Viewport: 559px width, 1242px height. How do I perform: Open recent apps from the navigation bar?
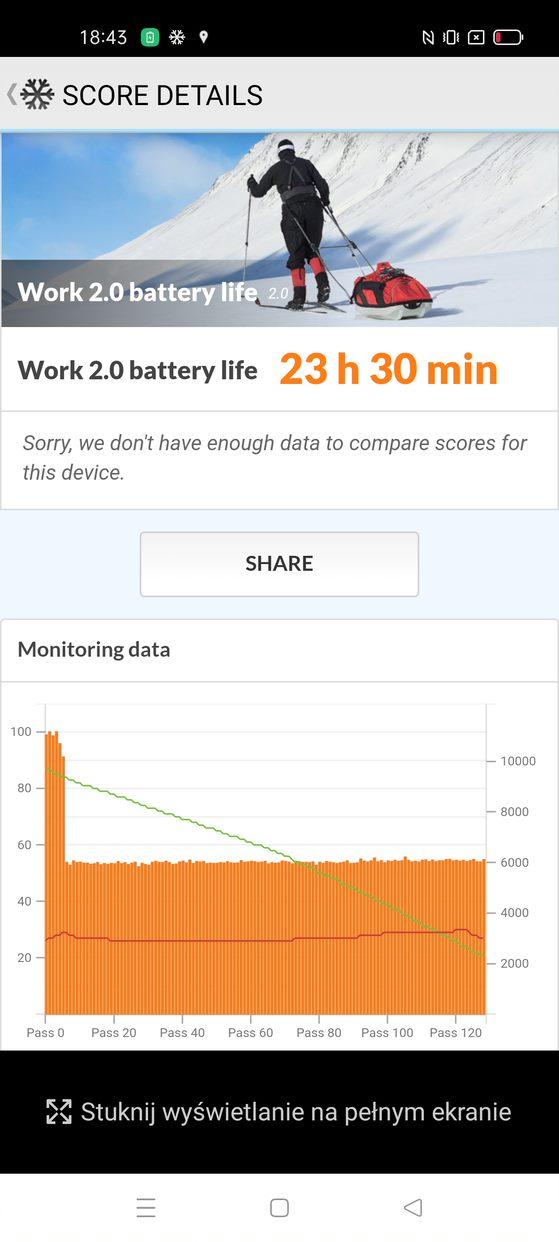click(146, 1208)
